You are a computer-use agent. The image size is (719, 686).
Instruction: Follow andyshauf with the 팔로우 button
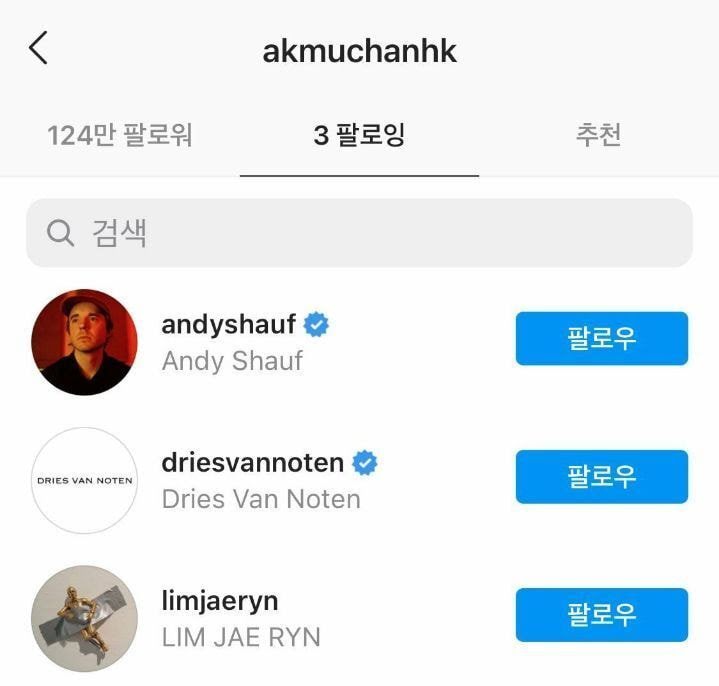[x=601, y=339]
